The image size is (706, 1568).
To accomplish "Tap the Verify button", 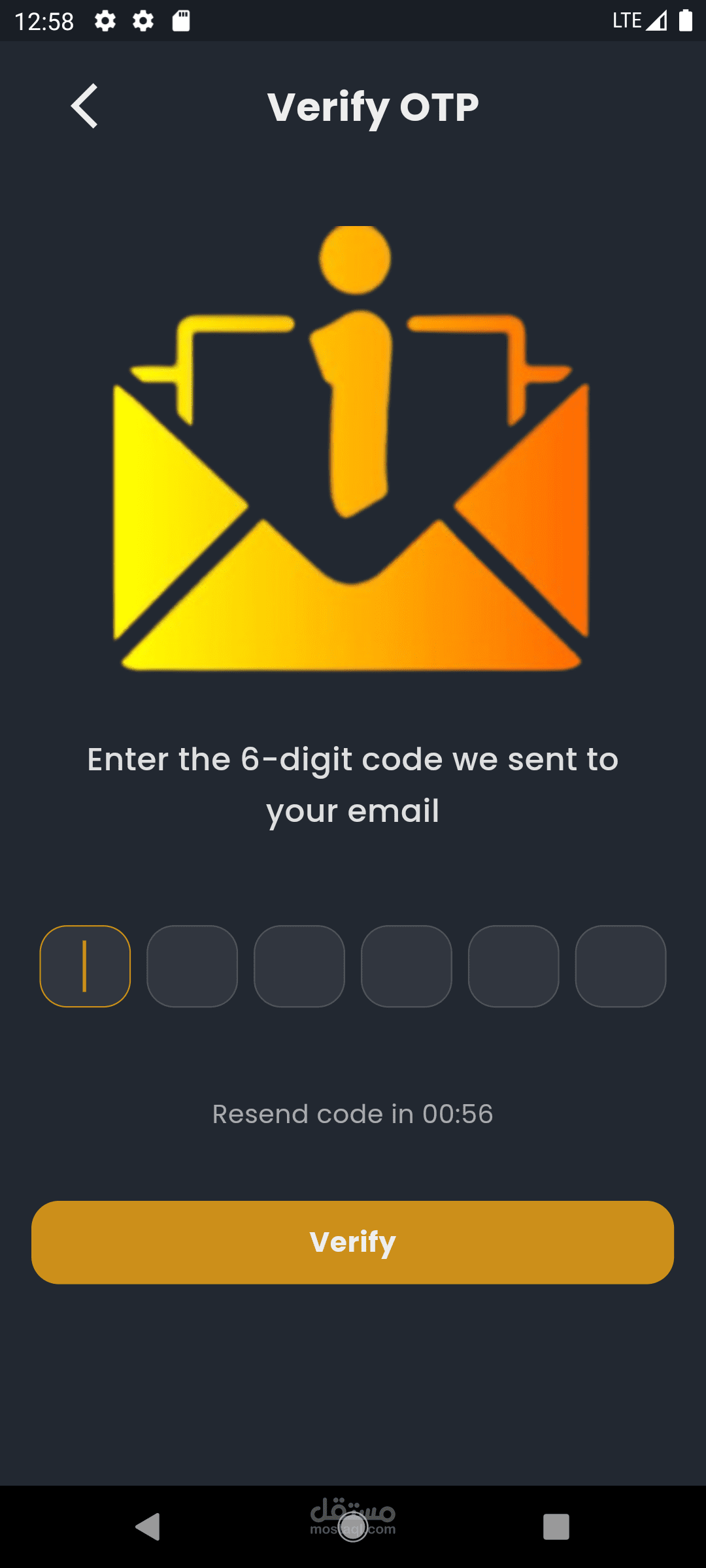I will click(352, 1242).
